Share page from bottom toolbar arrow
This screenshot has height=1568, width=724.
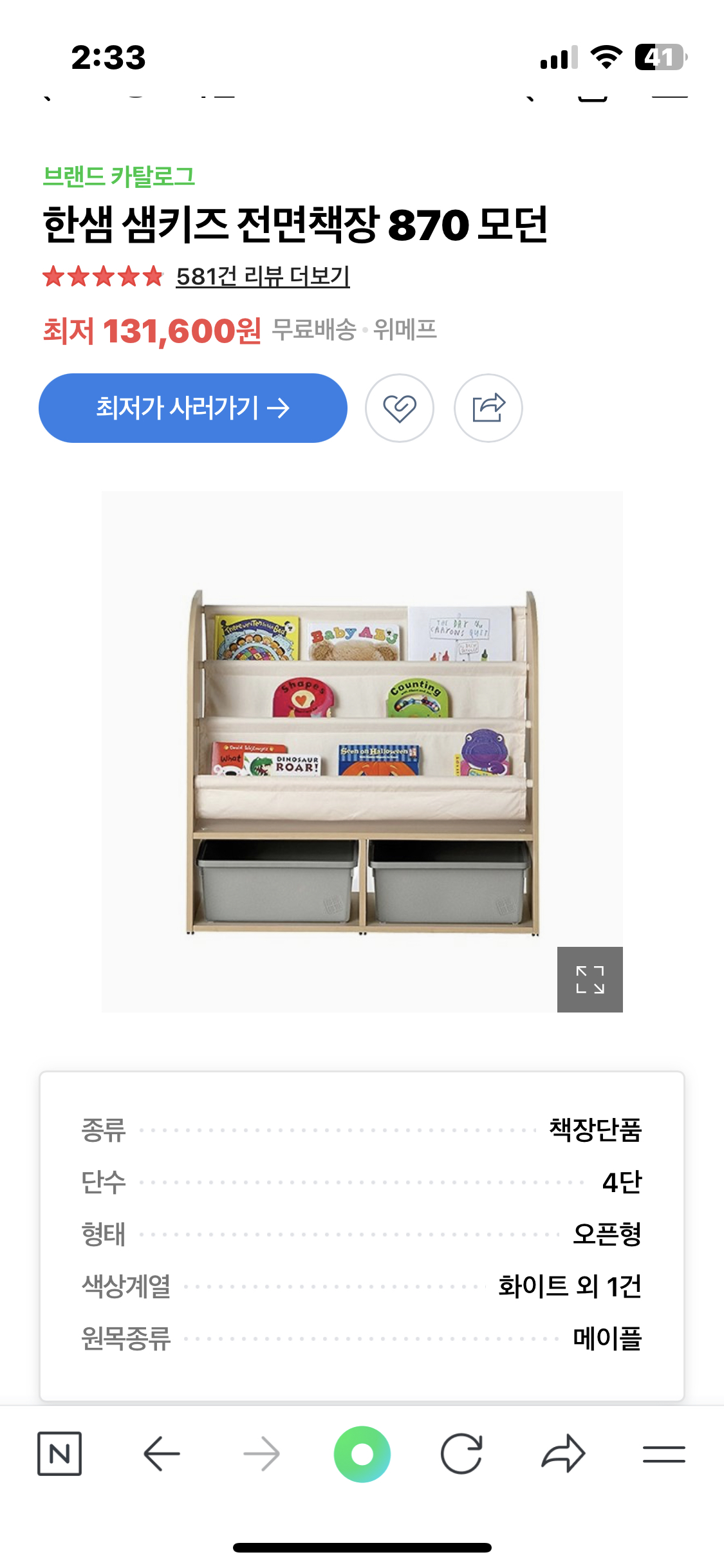(563, 1453)
